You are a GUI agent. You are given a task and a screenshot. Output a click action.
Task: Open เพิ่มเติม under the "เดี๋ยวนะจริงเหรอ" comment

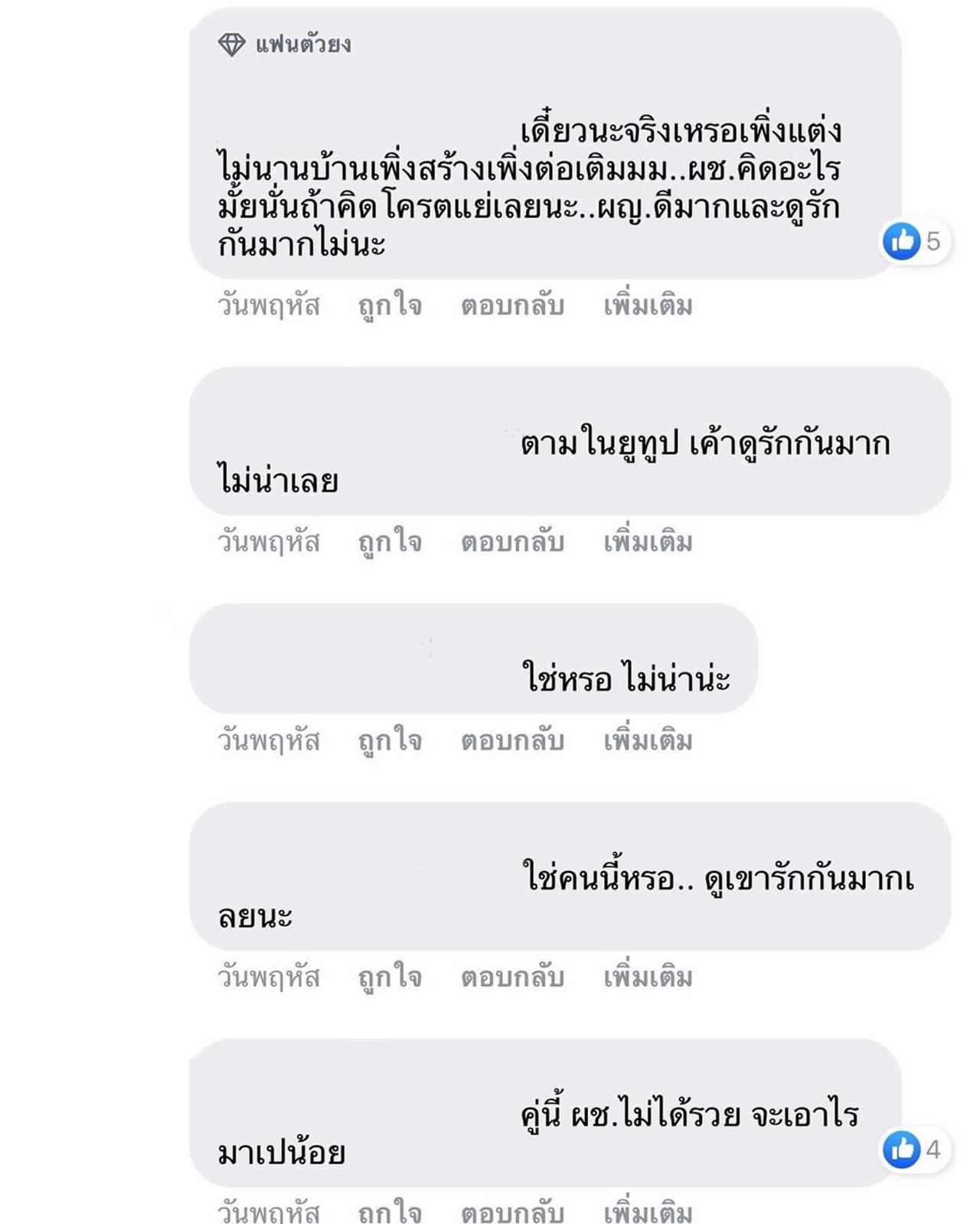tap(648, 305)
